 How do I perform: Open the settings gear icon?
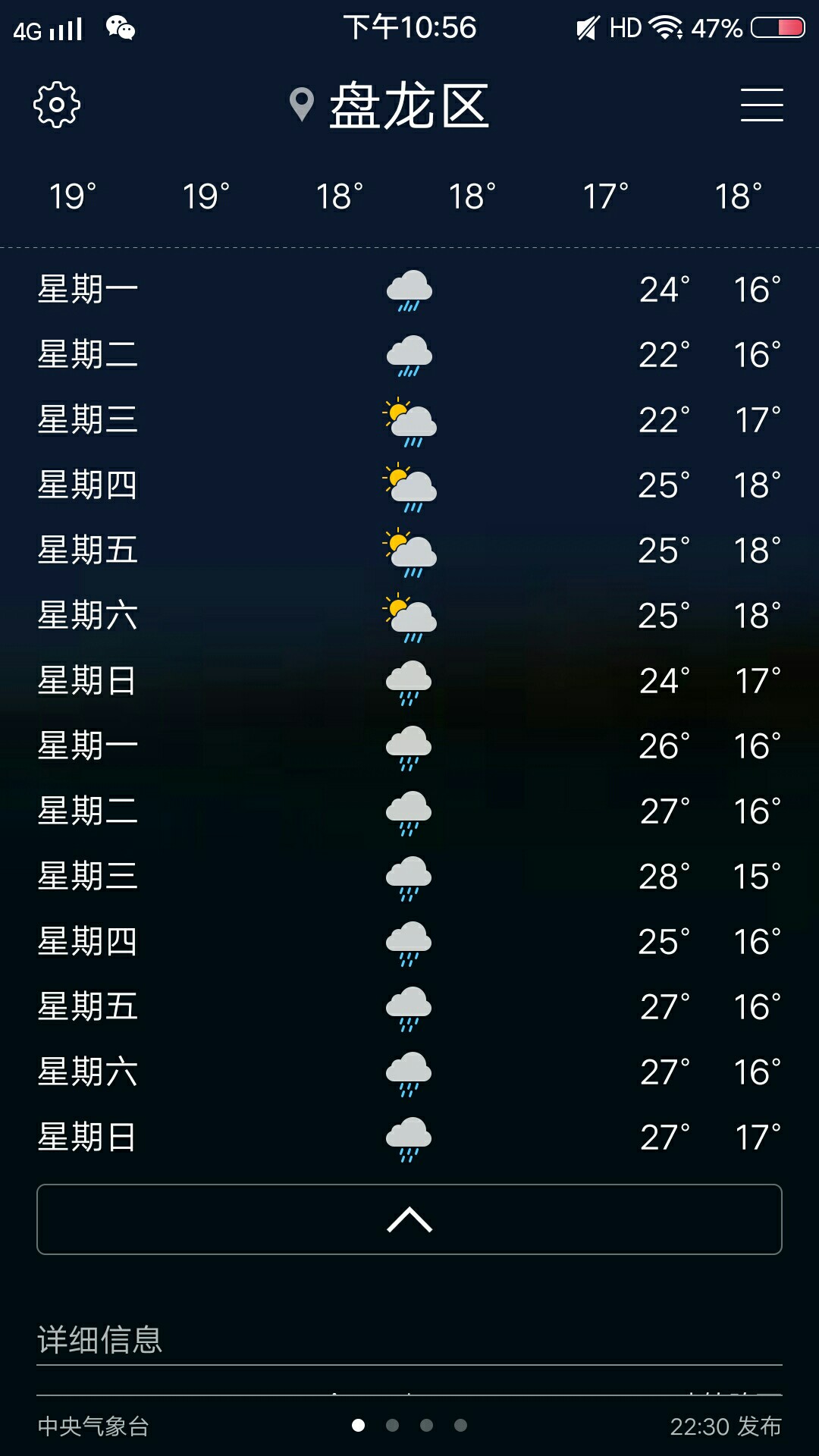[x=57, y=105]
